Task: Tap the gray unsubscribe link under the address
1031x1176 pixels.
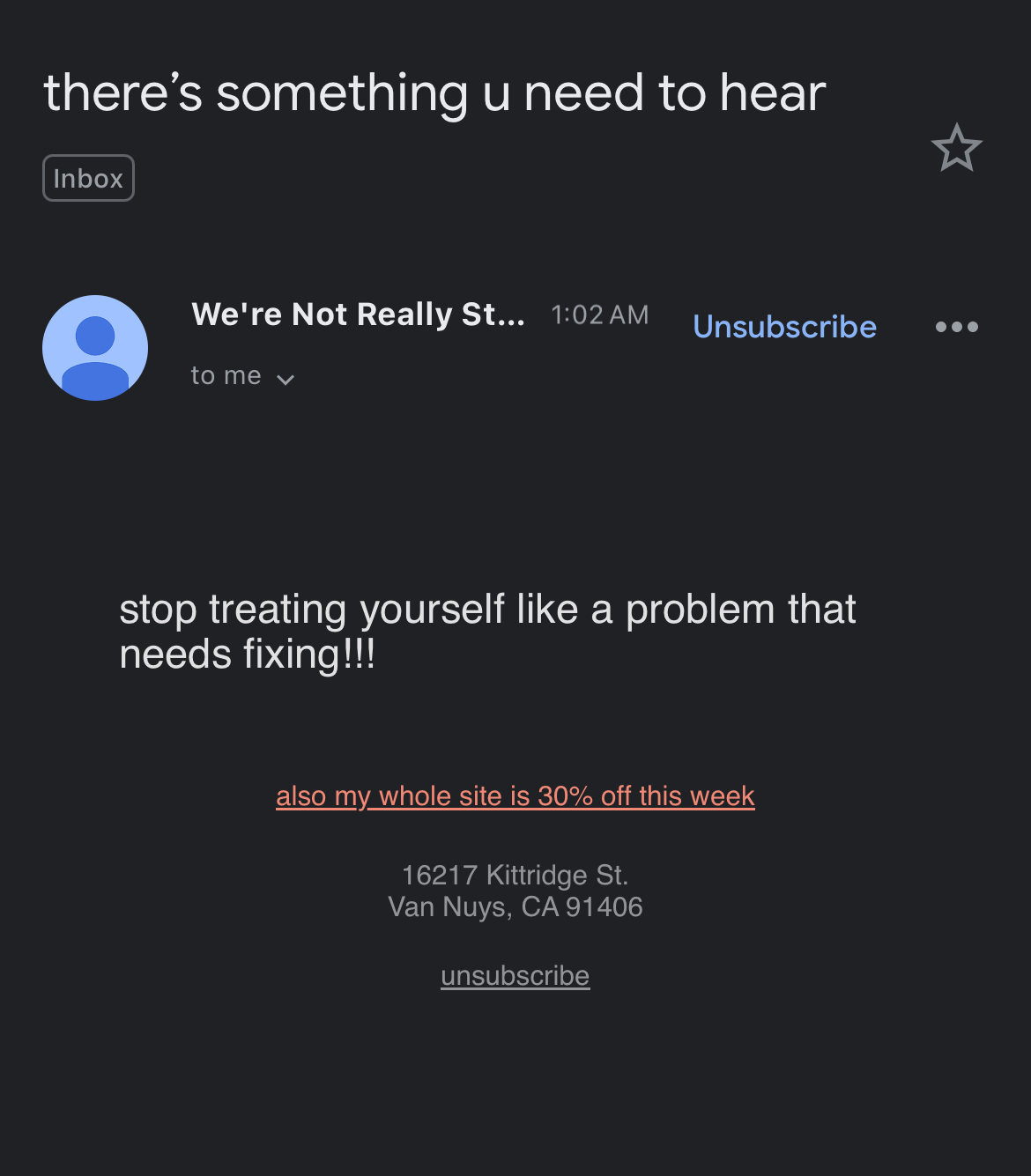Action: (x=515, y=976)
